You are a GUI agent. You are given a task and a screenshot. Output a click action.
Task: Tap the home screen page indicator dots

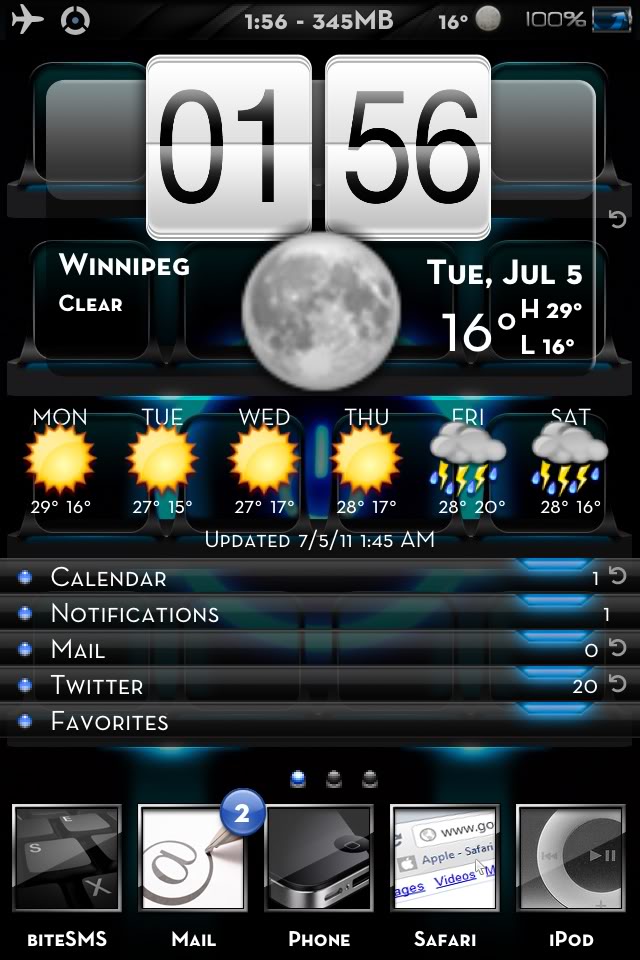pyautogui.click(x=333, y=778)
